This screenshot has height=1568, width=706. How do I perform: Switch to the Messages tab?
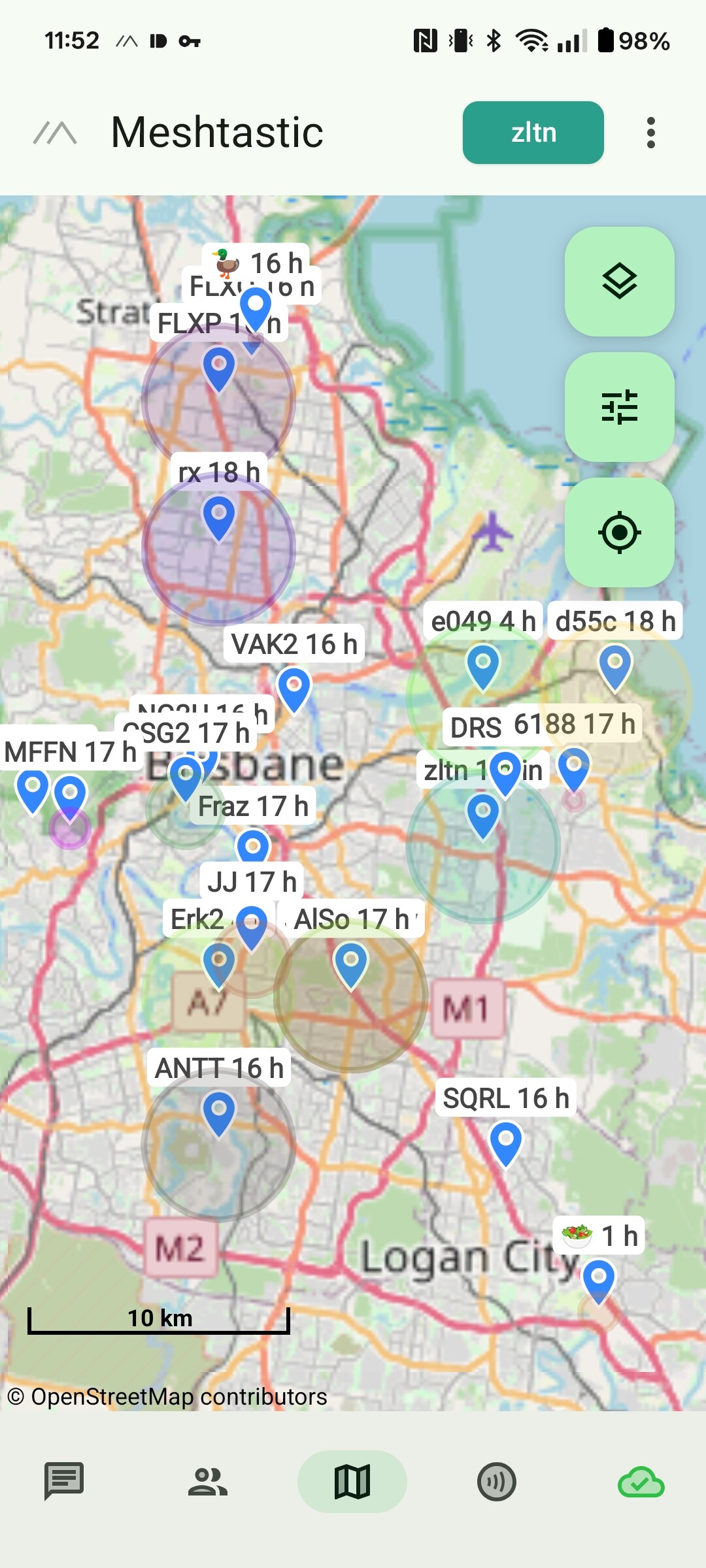pyautogui.click(x=64, y=1481)
